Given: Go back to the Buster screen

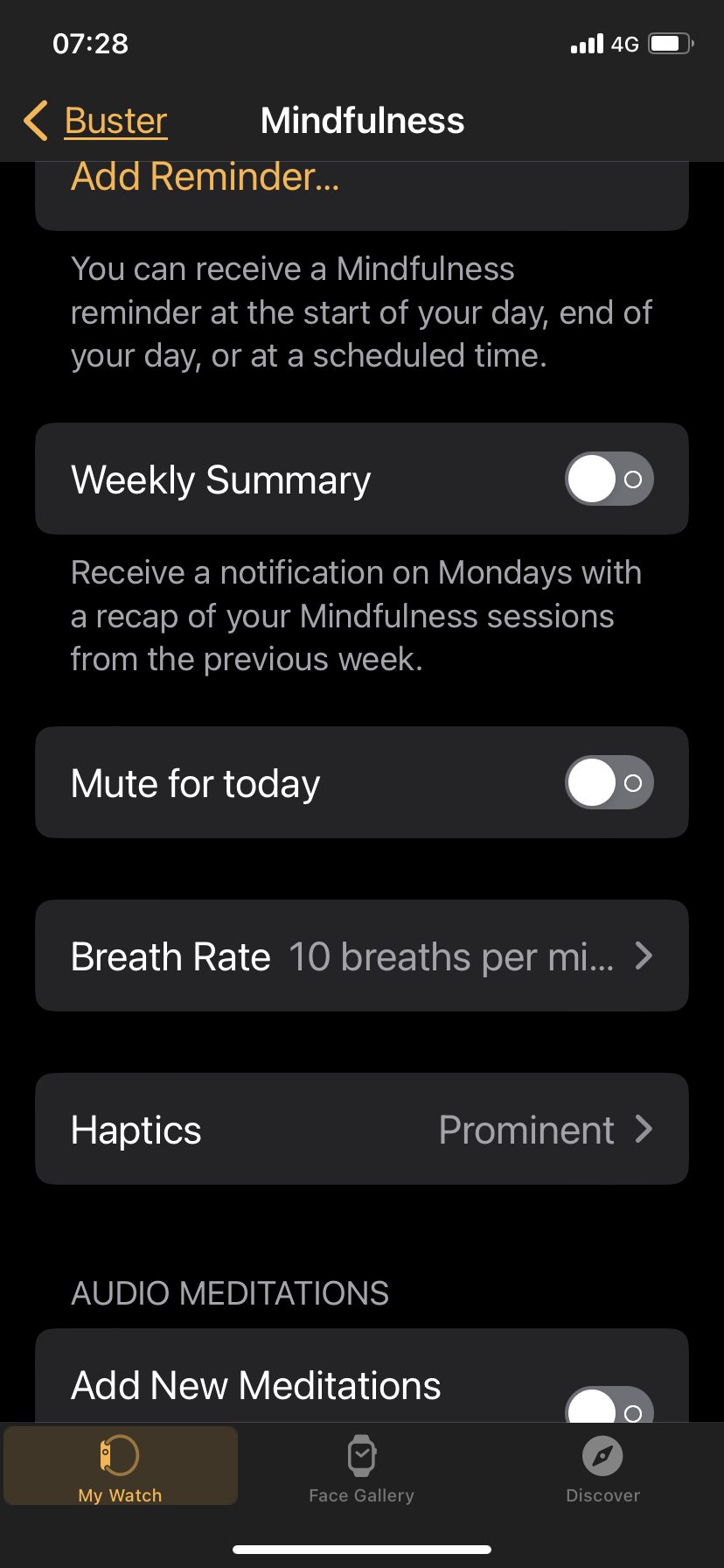Looking at the screenshot, I should [x=96, y=121].
